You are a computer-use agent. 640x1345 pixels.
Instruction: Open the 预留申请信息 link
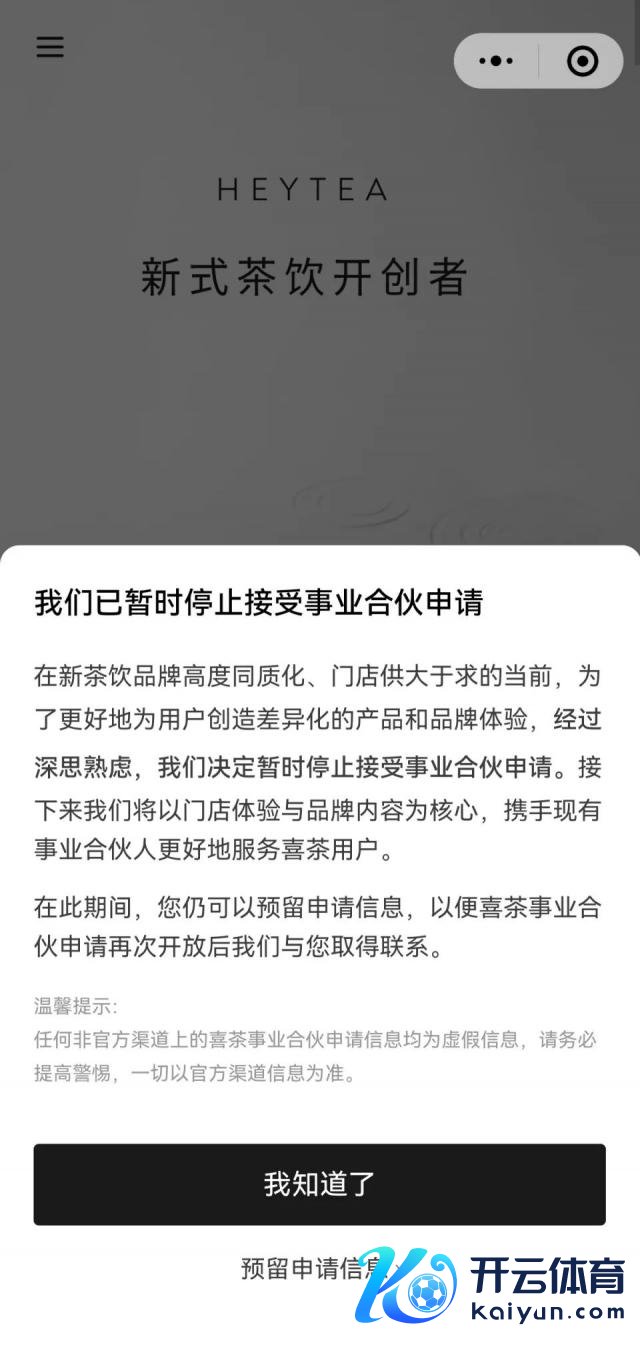tap(305, 1269)
